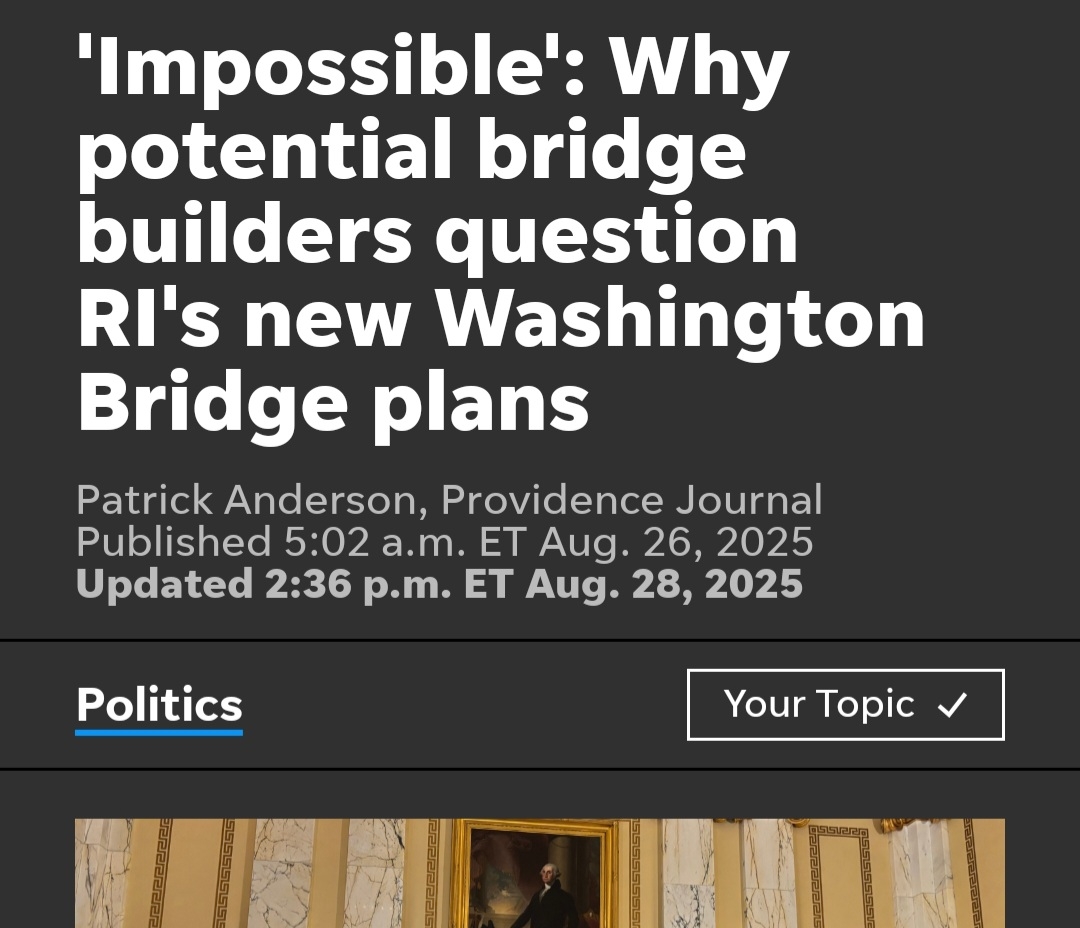Image resolution: width=1080 pixels, height=928 pixels.
Task: Toggle the Your Topic follow button
Action: [845, 705]
